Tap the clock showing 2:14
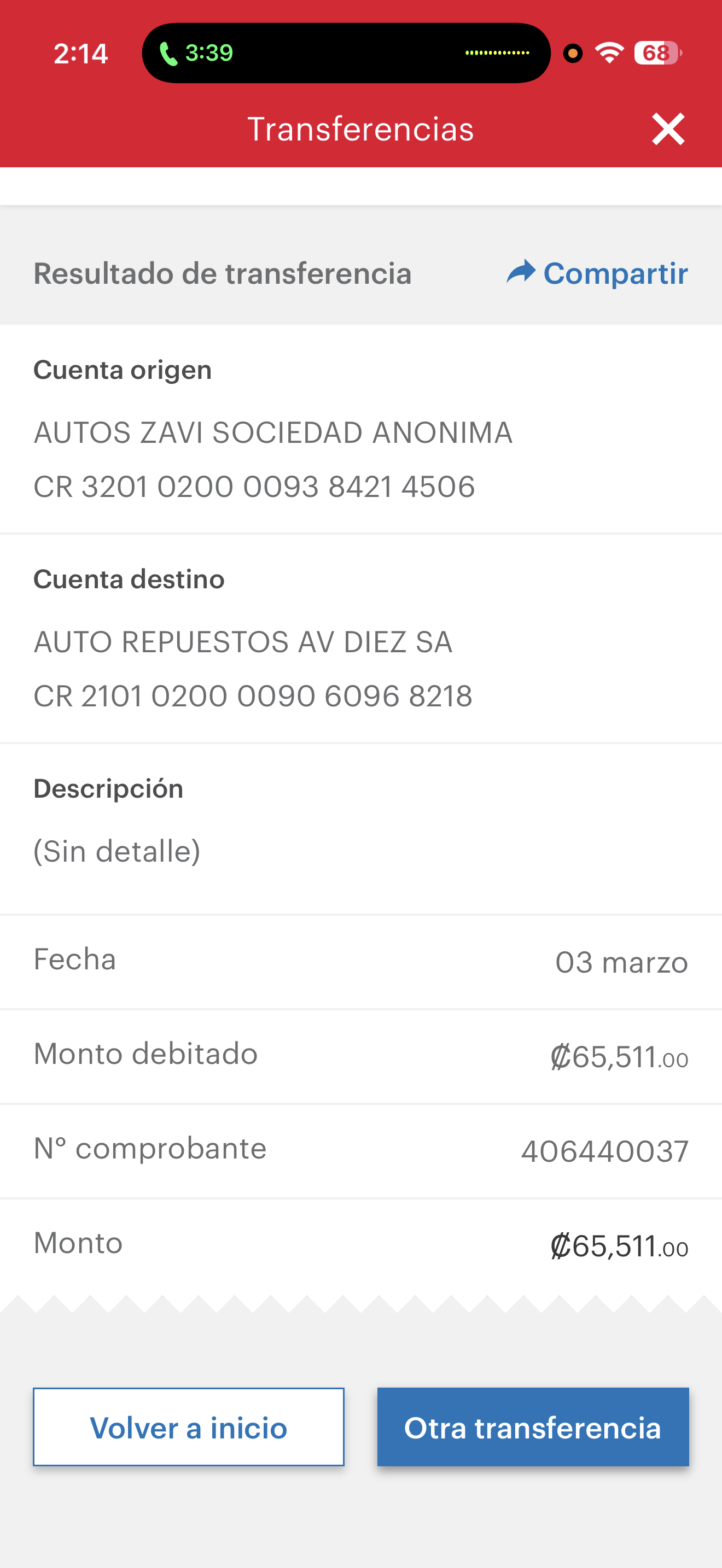722x1568 pixels. coord(81,53)
